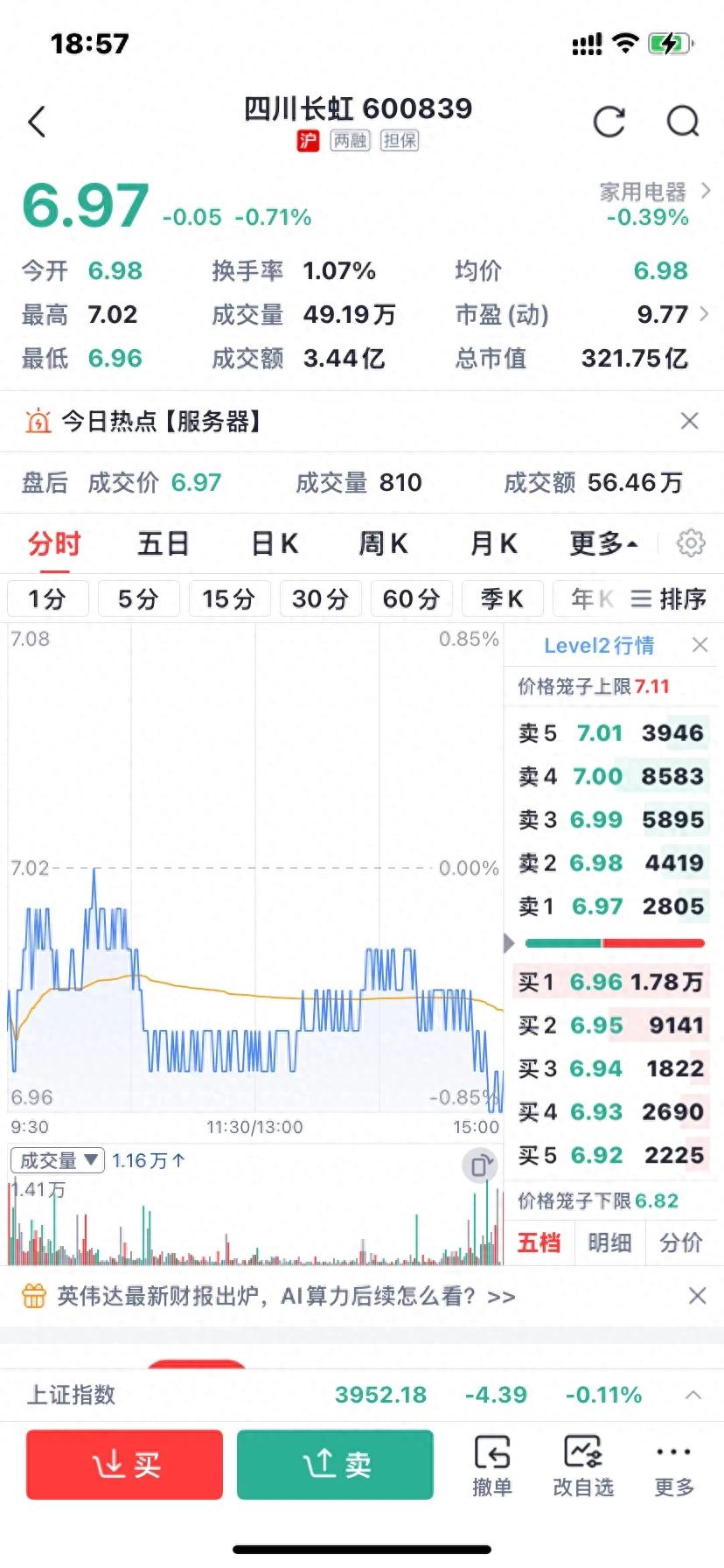Switch order book to 分价 tab
724x1568 pixels.
(x=680, y=1242)
